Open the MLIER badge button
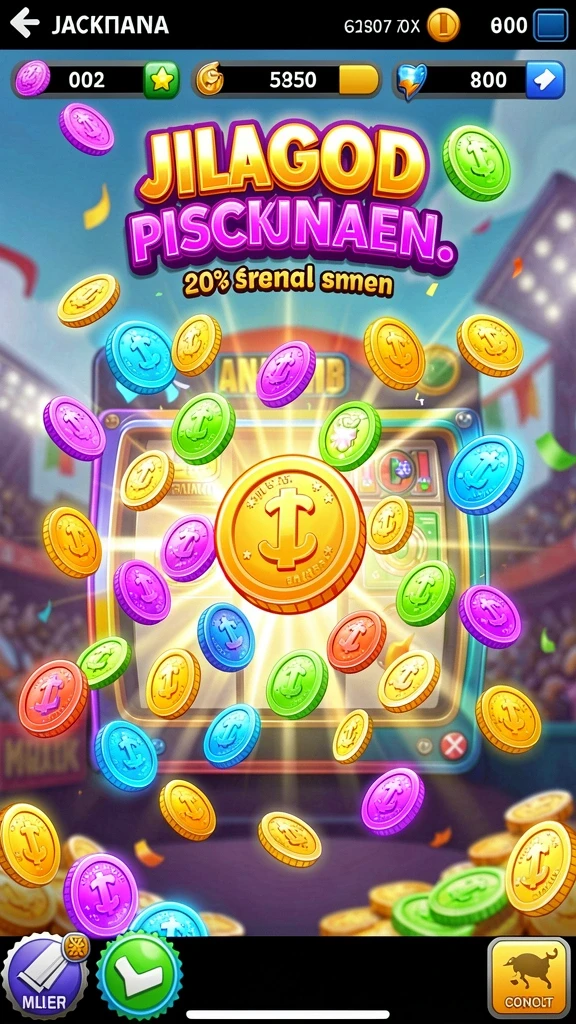The image size is (576, 1024). click(x=44, y=978)
